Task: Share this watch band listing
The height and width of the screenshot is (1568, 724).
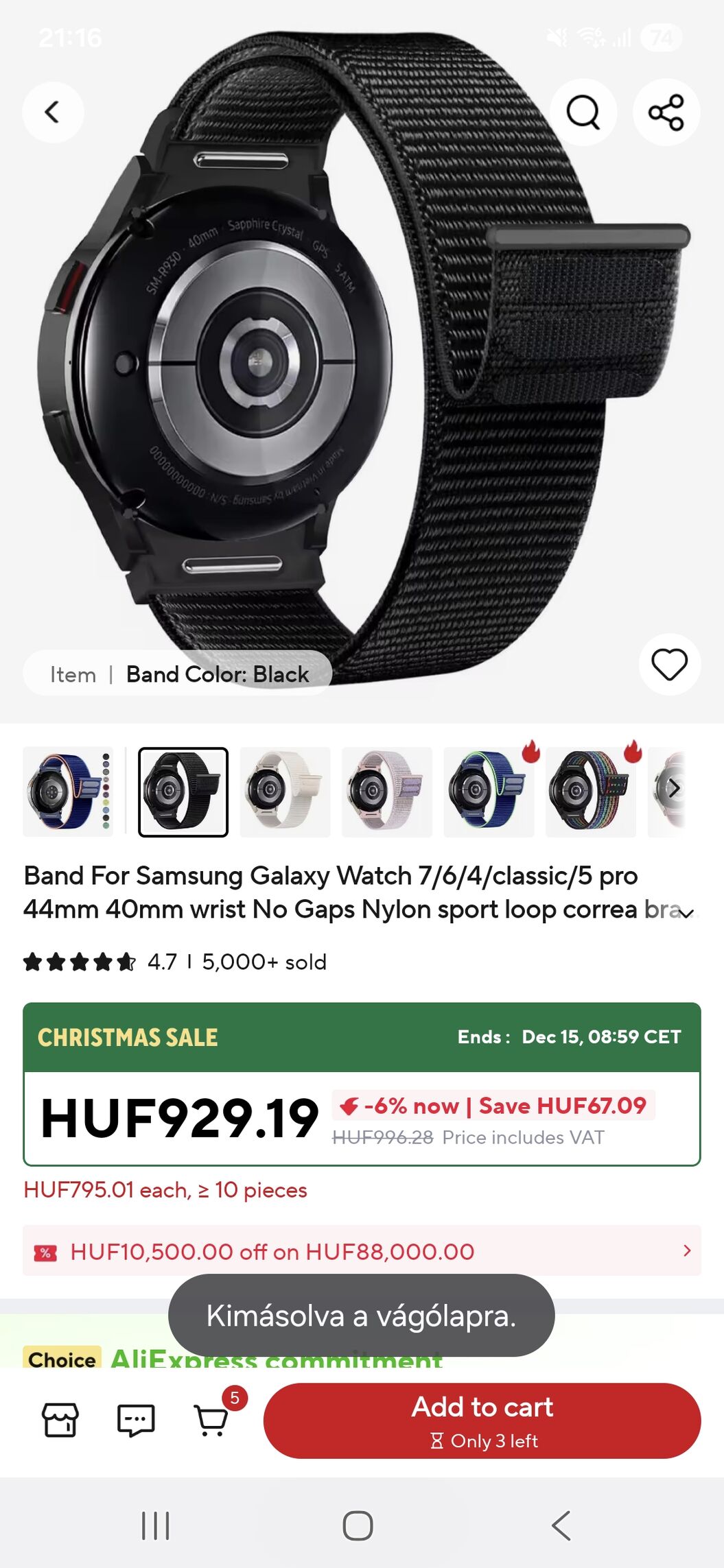Action: pos(666,112)
